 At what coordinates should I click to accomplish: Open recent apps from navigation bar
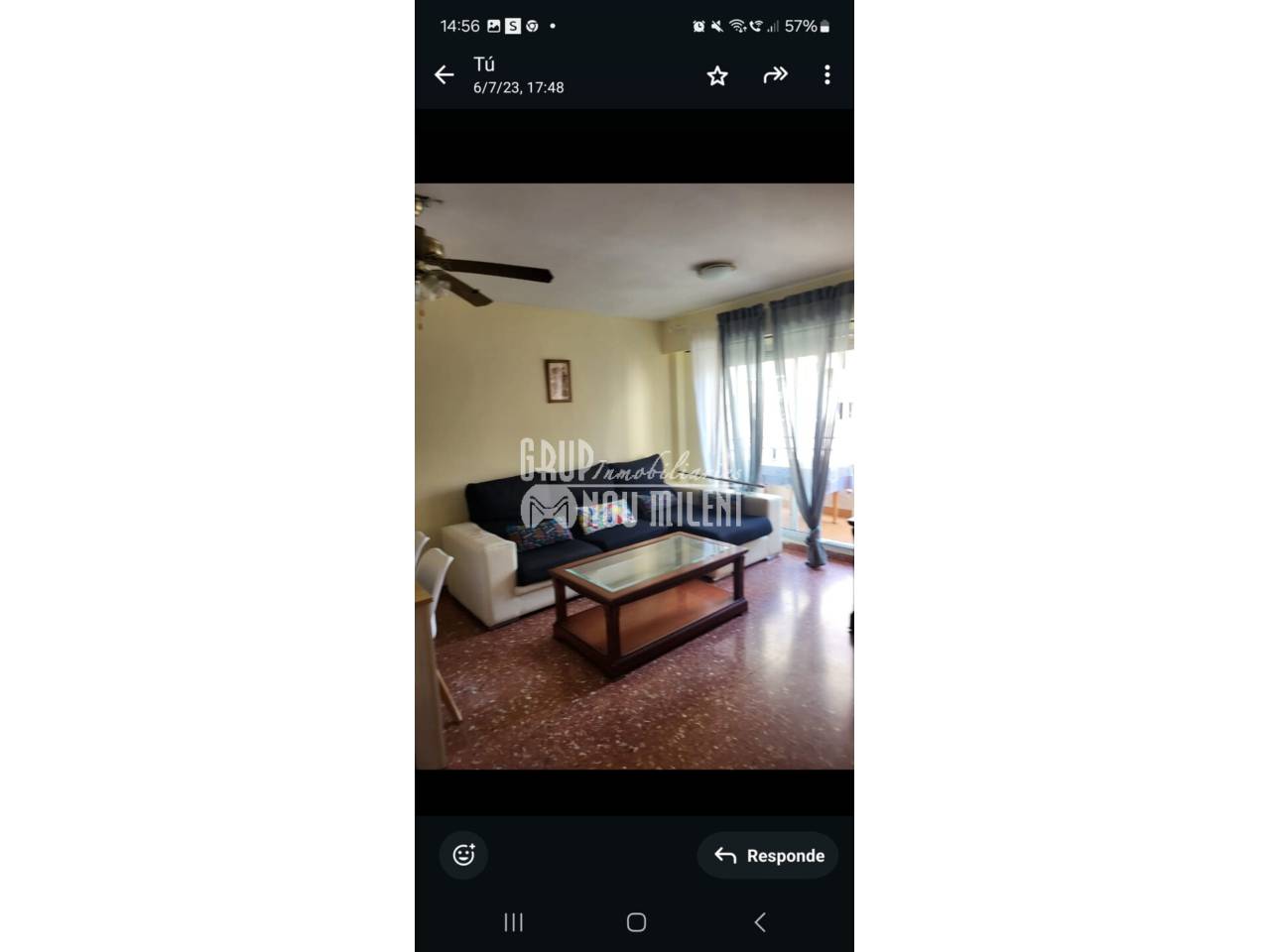[513, 922]
